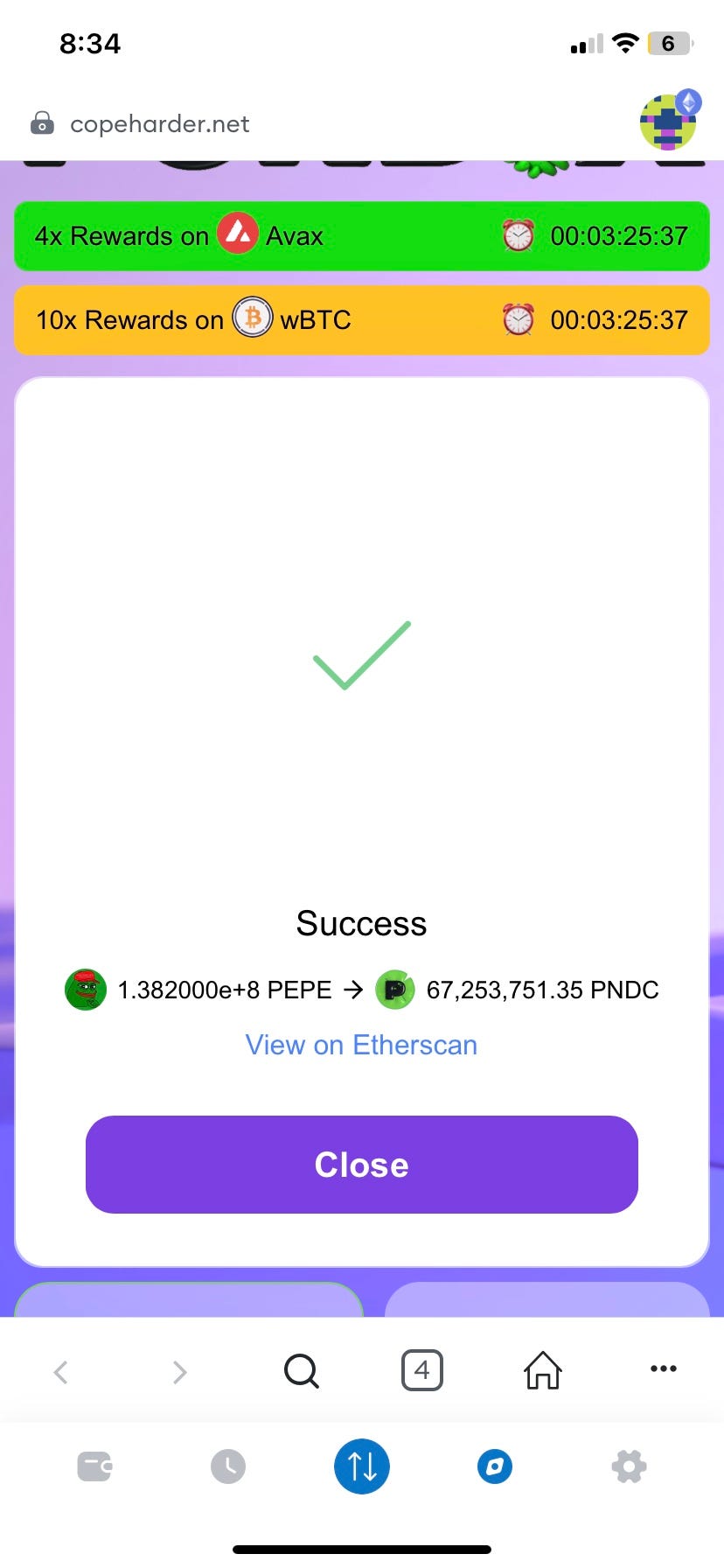
Task: Open the settings gear tab
Action: coord(629,1466)
